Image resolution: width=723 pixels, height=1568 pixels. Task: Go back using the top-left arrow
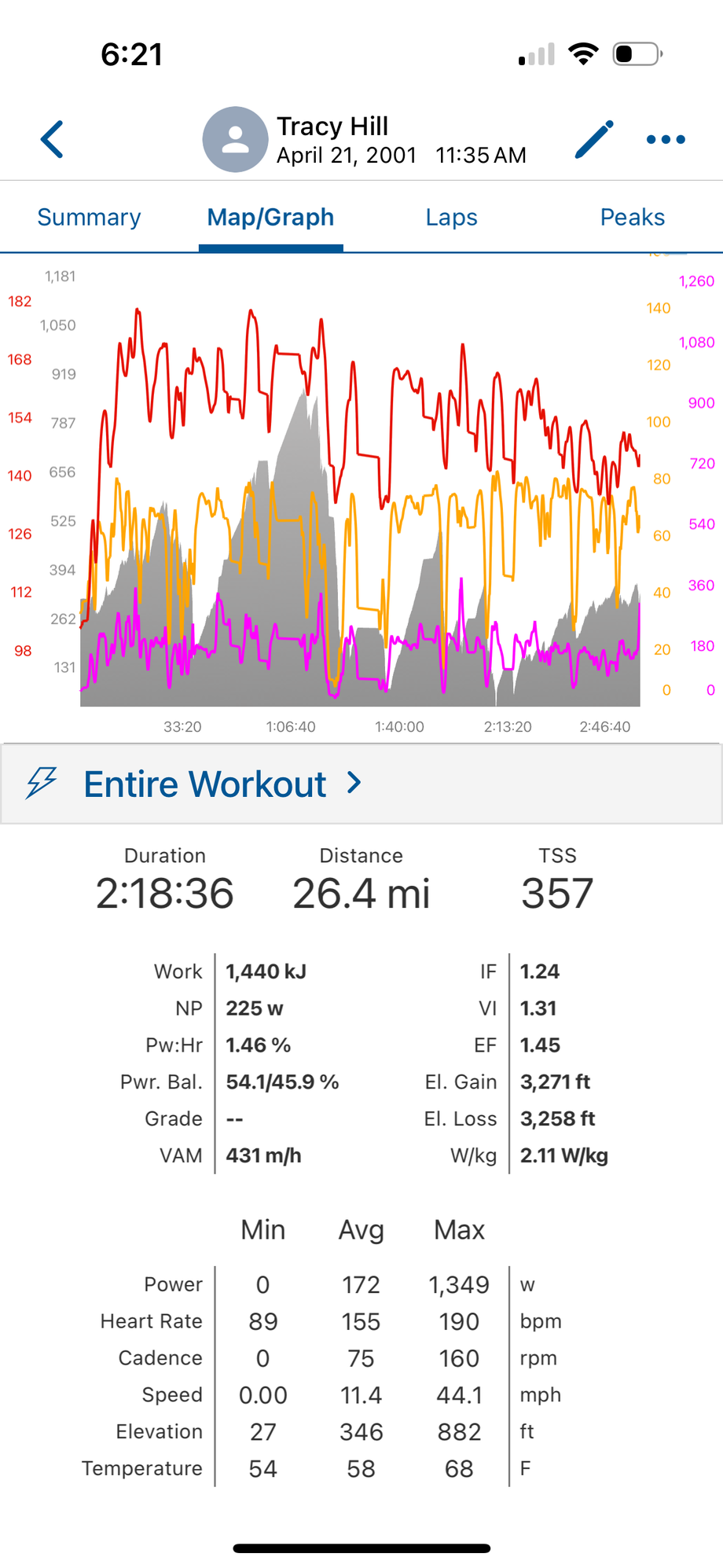(x=52, y=140)
